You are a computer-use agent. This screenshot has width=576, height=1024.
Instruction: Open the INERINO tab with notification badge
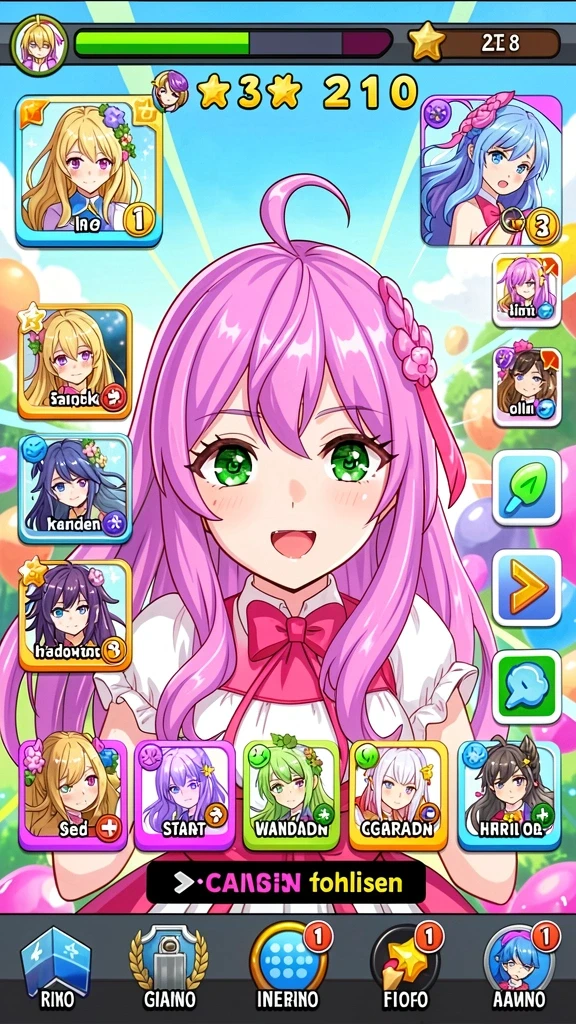(289, 967)
